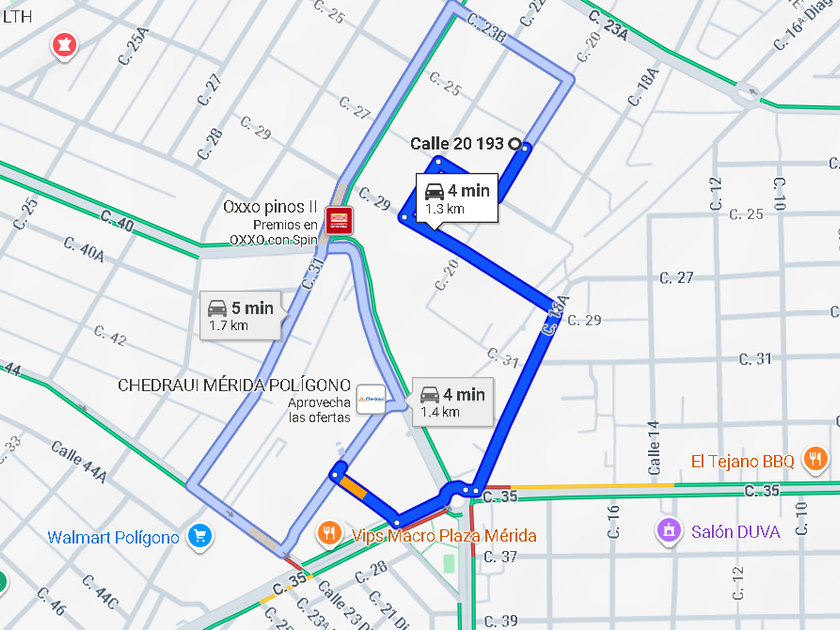Open the Oxxo pinos II store pin
Viewport: 840px width, 630px height.
[339, 220]
